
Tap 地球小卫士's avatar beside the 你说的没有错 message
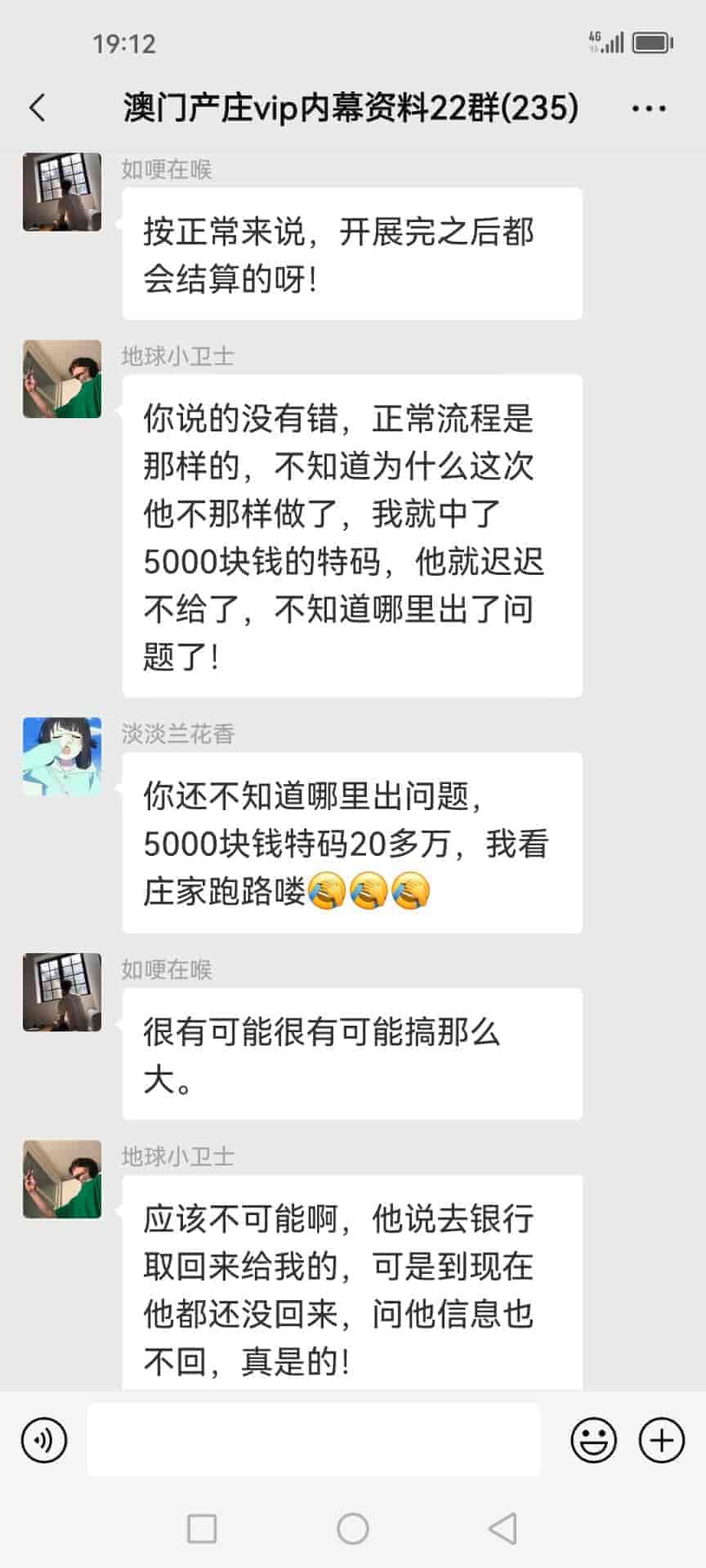tap(62, 379)
